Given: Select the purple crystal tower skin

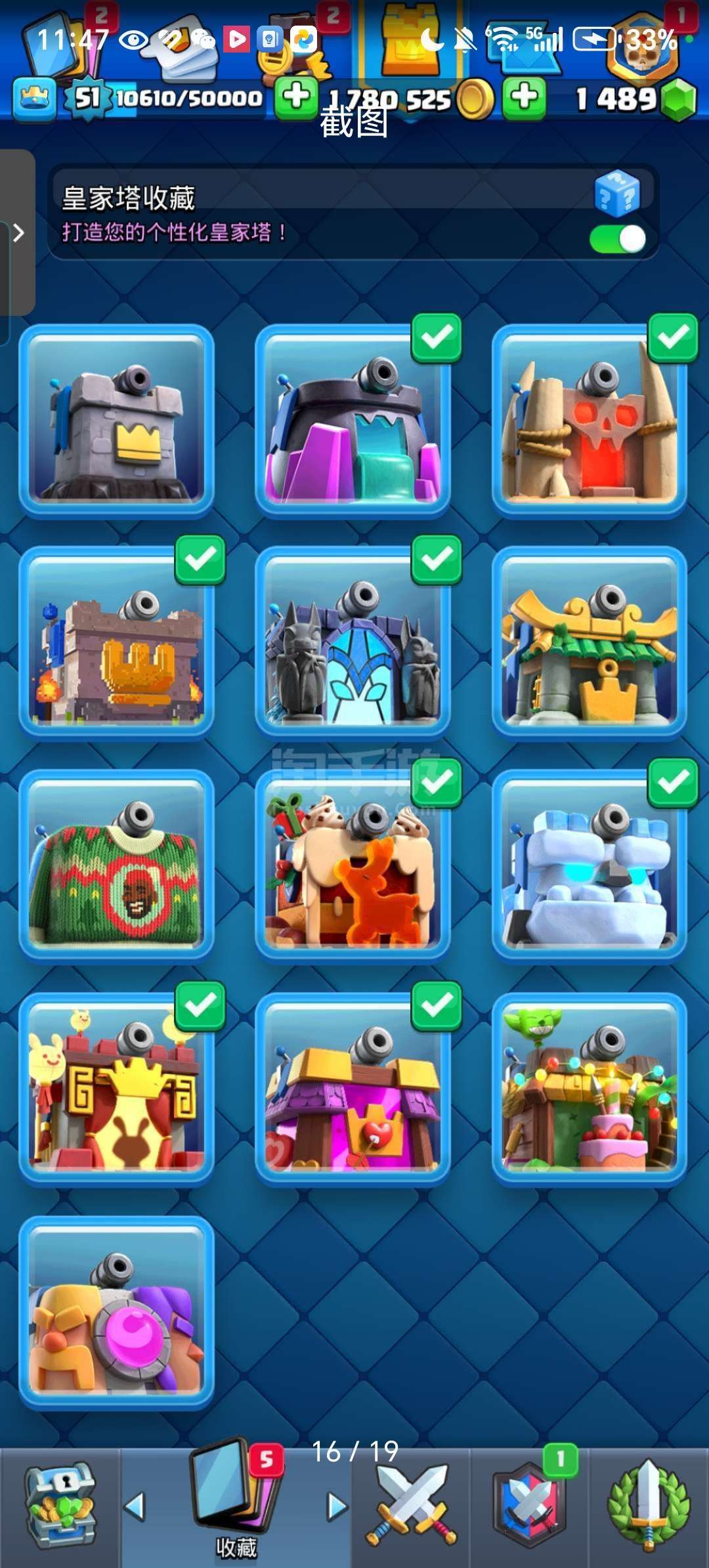Looking at the screenshot, I should pyautogui.click(x=353, y=420).
